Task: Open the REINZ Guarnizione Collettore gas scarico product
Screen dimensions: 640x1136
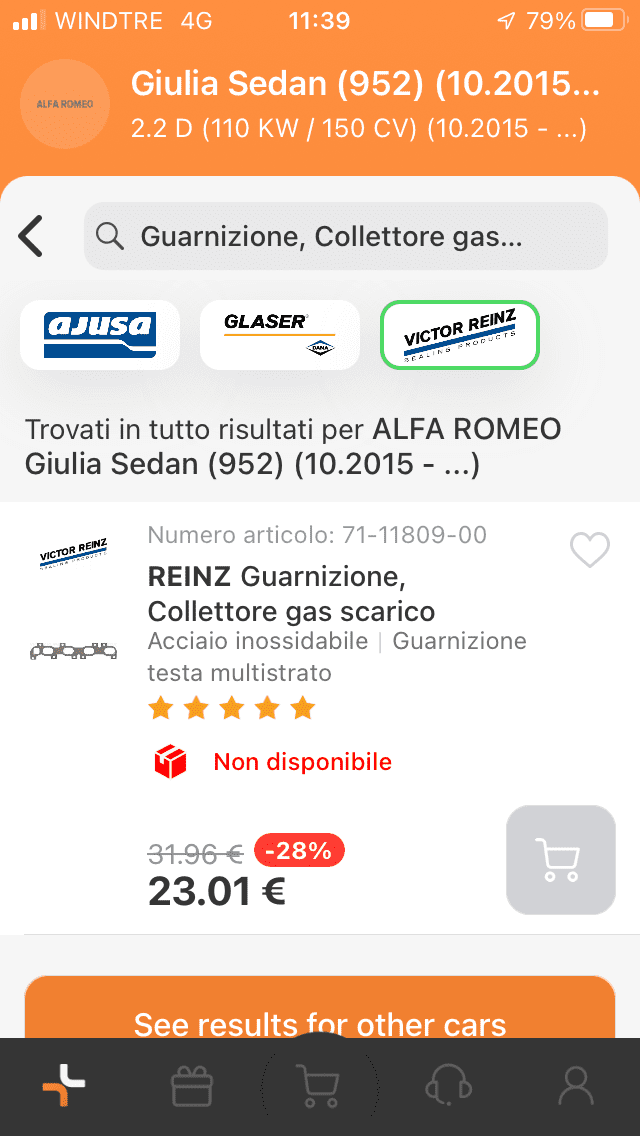Action: point(290,594)
